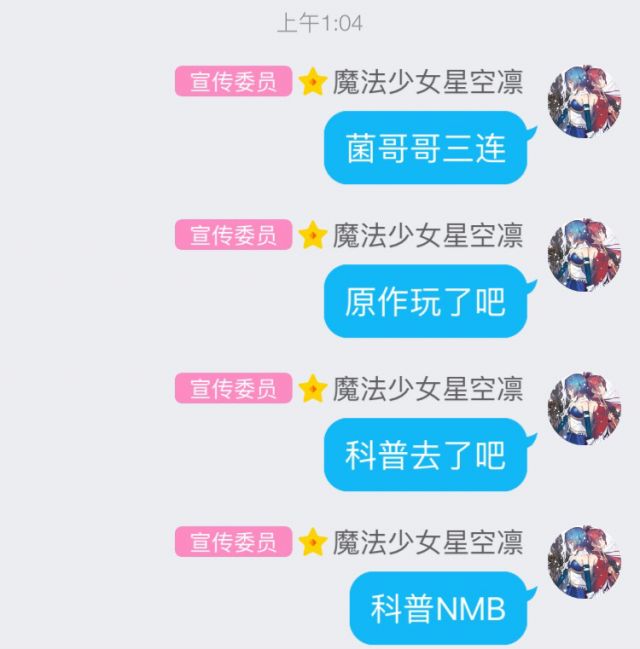Open sender's avatar beside 原作玩了吧 message
This screenshot has width=640, height=649.
click(x=585, y=255)
